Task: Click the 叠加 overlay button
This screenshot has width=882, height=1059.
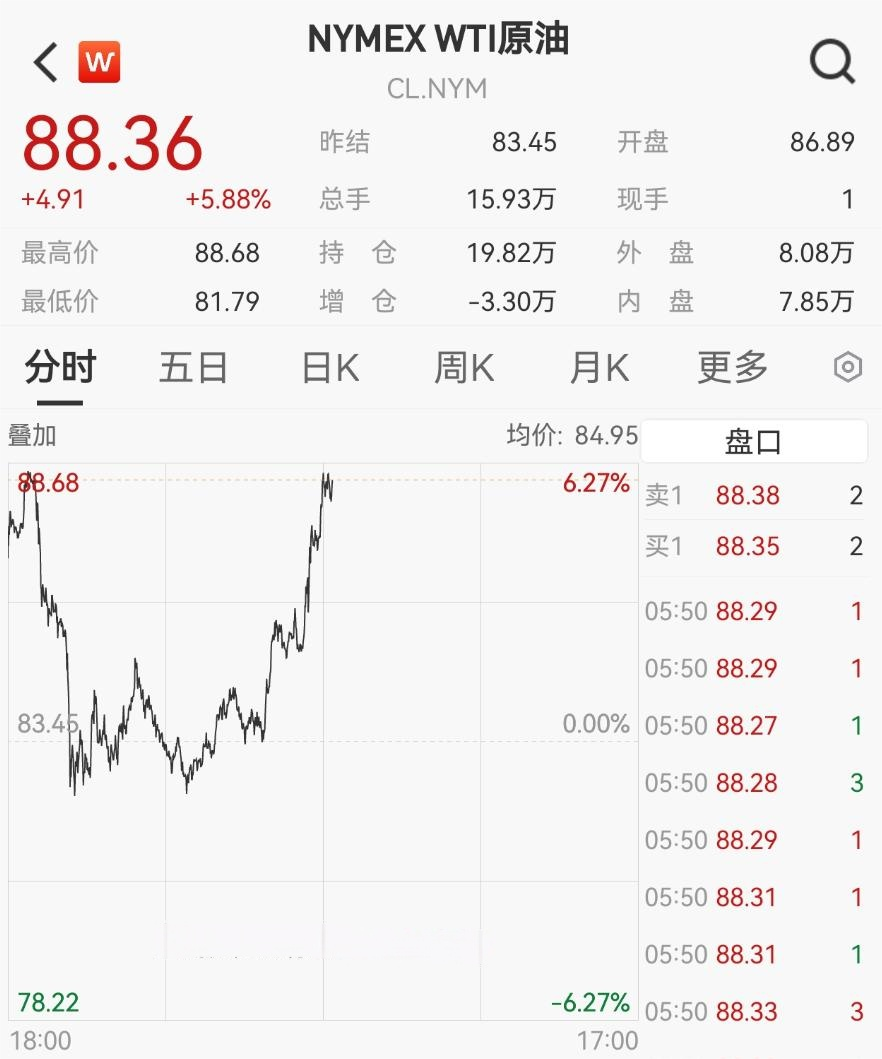Action: (x=34, y=436)
